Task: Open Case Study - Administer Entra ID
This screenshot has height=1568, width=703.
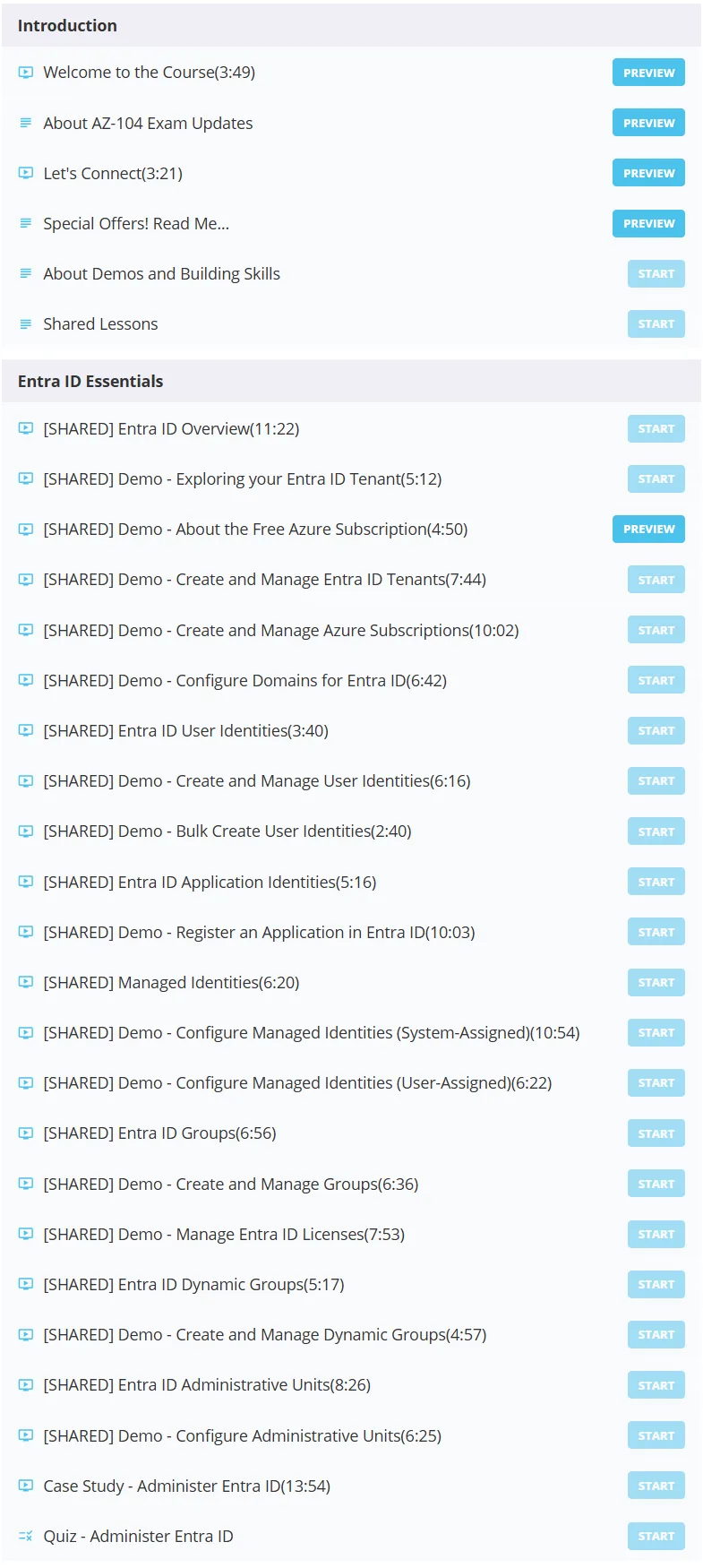Action: tap(351, 1486)
